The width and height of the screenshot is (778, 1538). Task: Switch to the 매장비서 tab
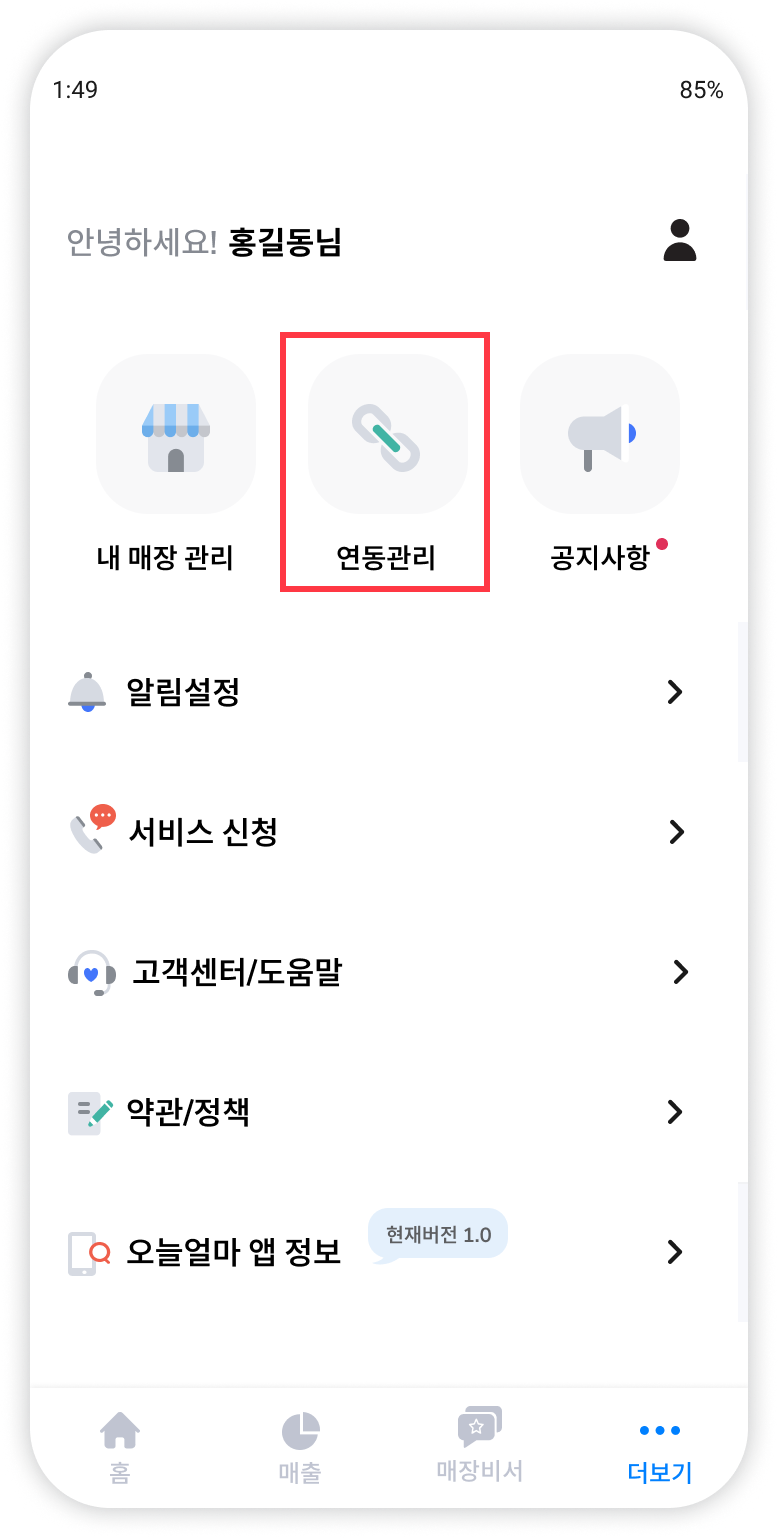(x=480, y=1446)
